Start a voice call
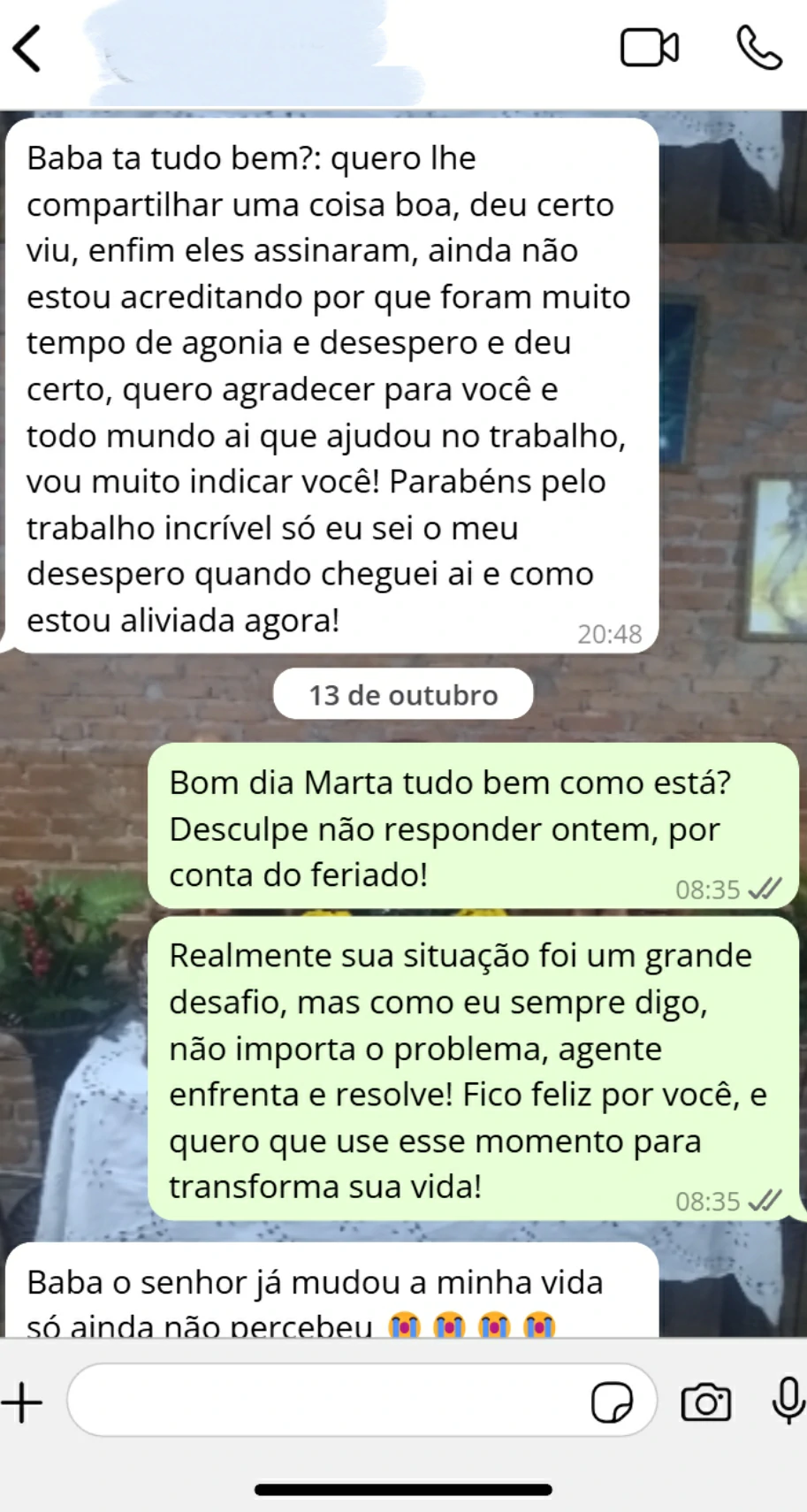This screenshot has height=1512, width=807. pos(757,49)
